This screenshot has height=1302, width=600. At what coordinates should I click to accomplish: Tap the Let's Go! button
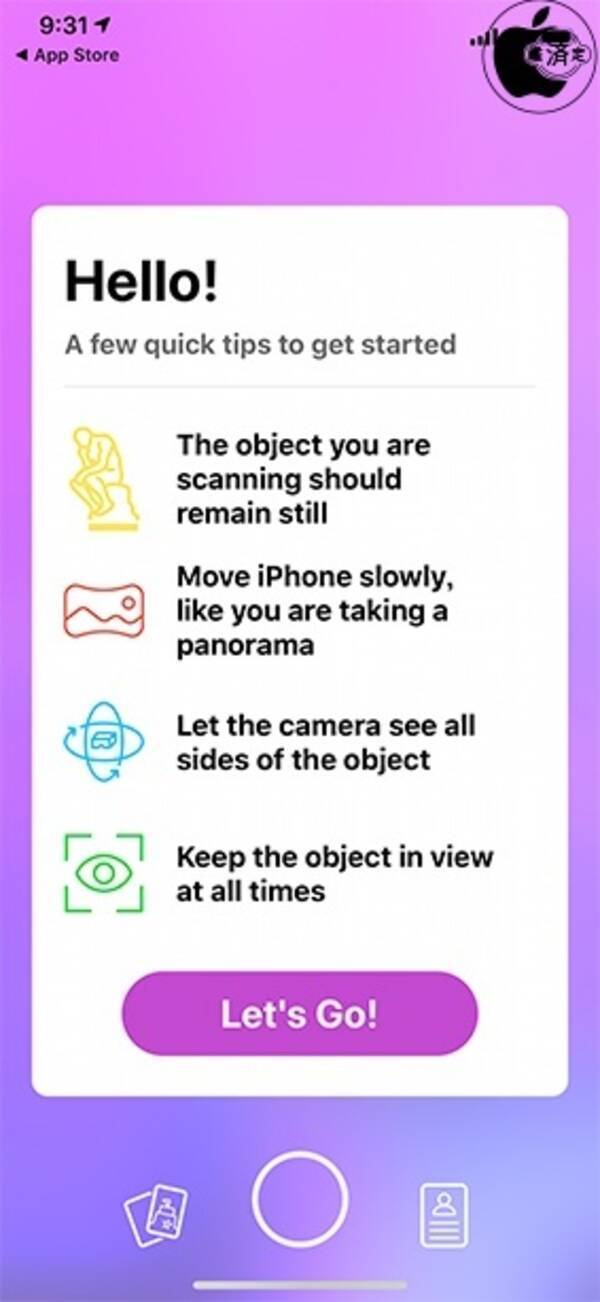point(300,1014)
